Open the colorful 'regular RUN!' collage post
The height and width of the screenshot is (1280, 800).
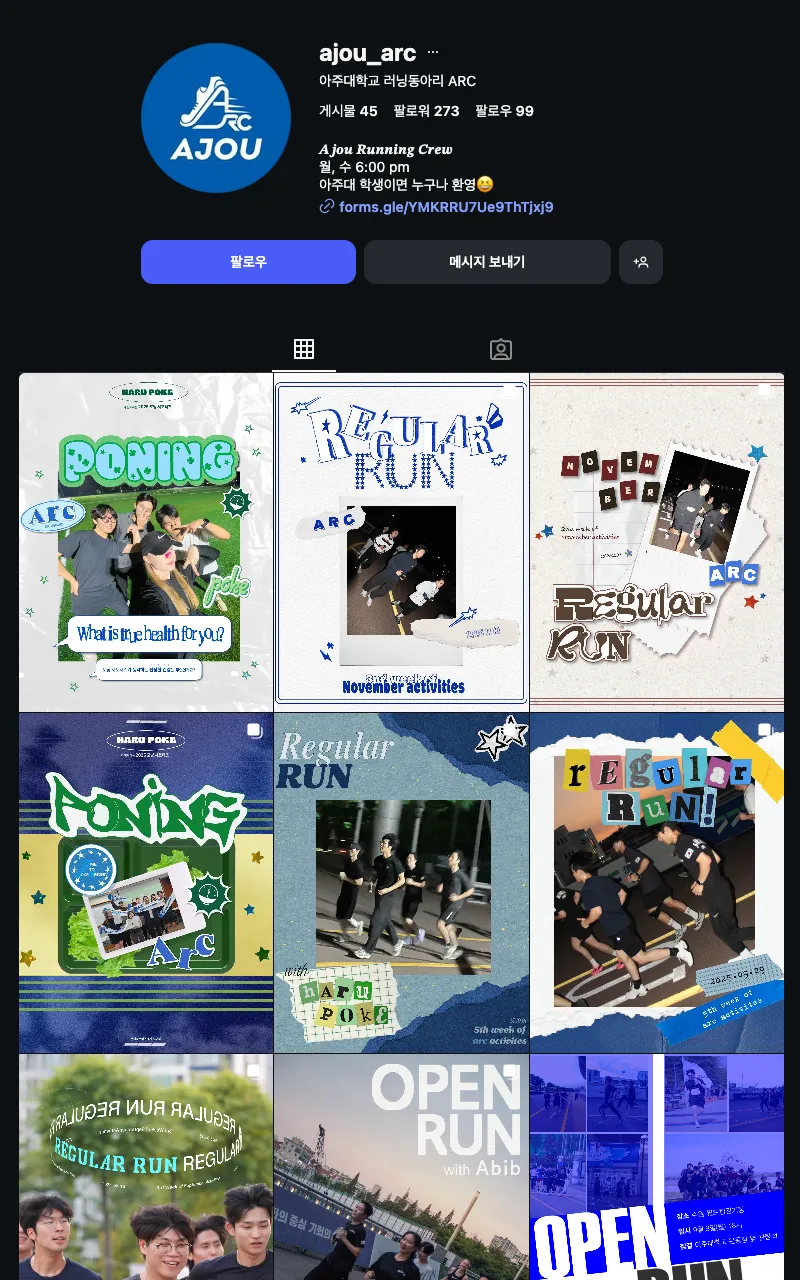[x=657, y=882]
